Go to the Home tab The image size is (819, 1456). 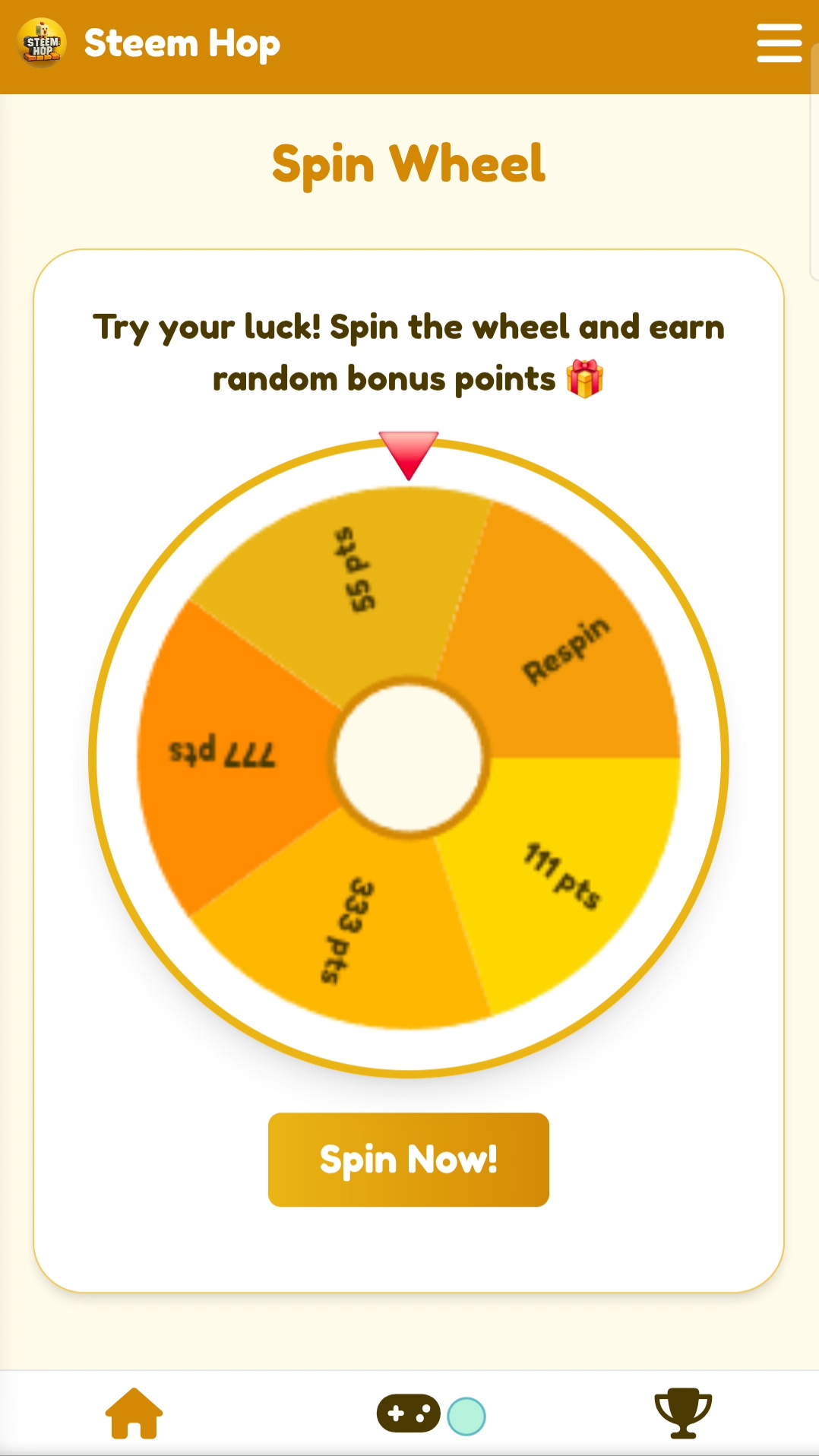pos(134,1413)
